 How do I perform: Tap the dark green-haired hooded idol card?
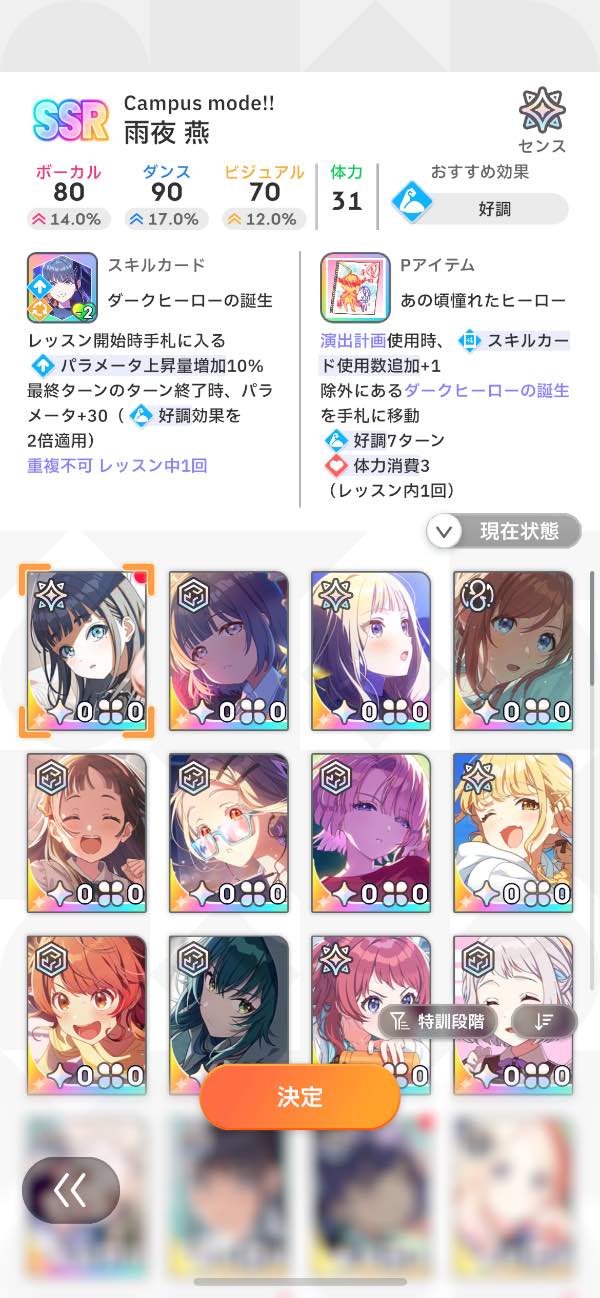pyautogui.click(x=229, y=1000)
